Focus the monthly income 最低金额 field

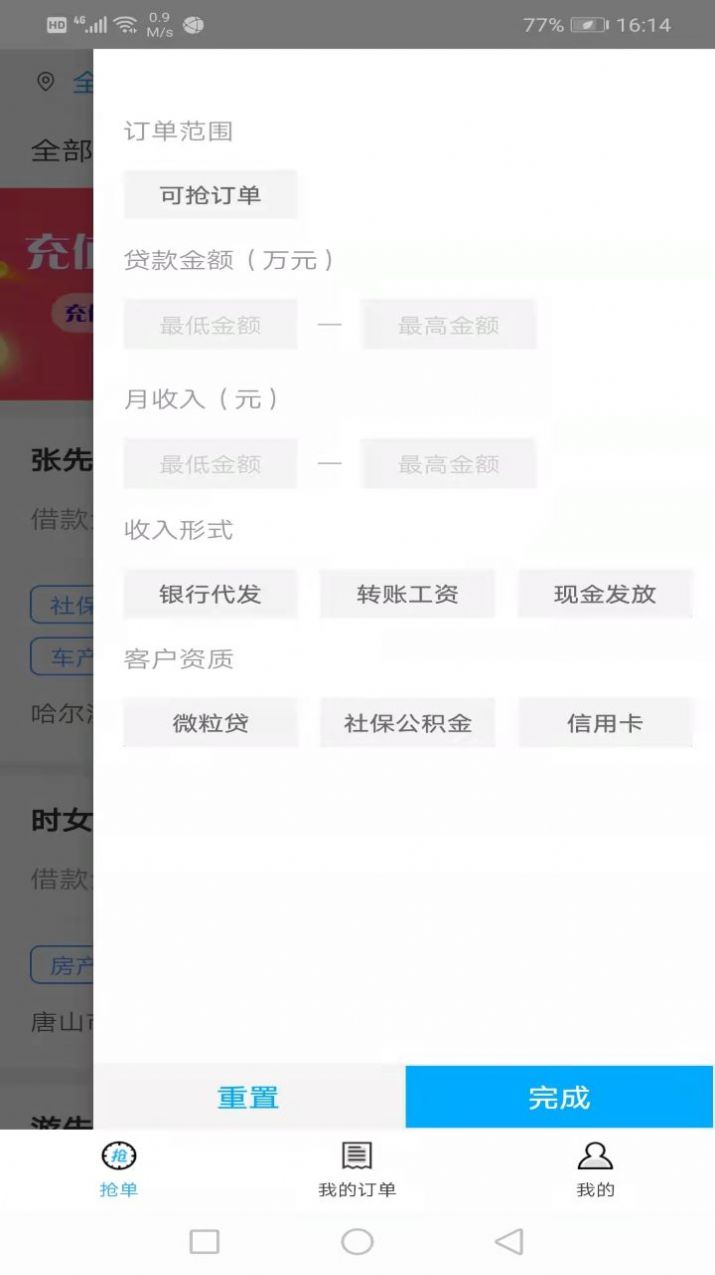pos(210,464)
